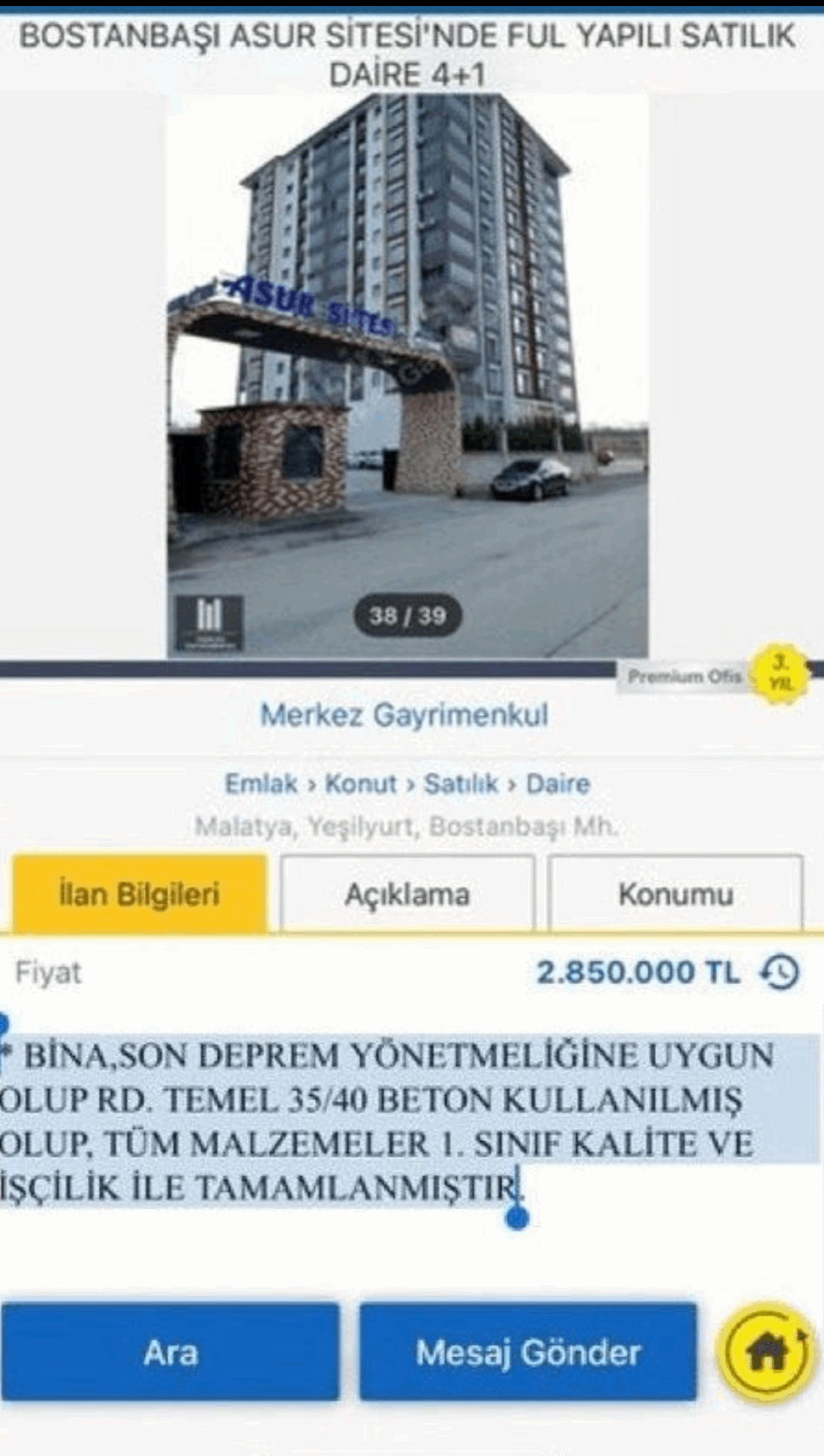Open Daire breadcrumb link
Image resolution: width=824 pixels, height=1456 pixels.
click(558, 784)
